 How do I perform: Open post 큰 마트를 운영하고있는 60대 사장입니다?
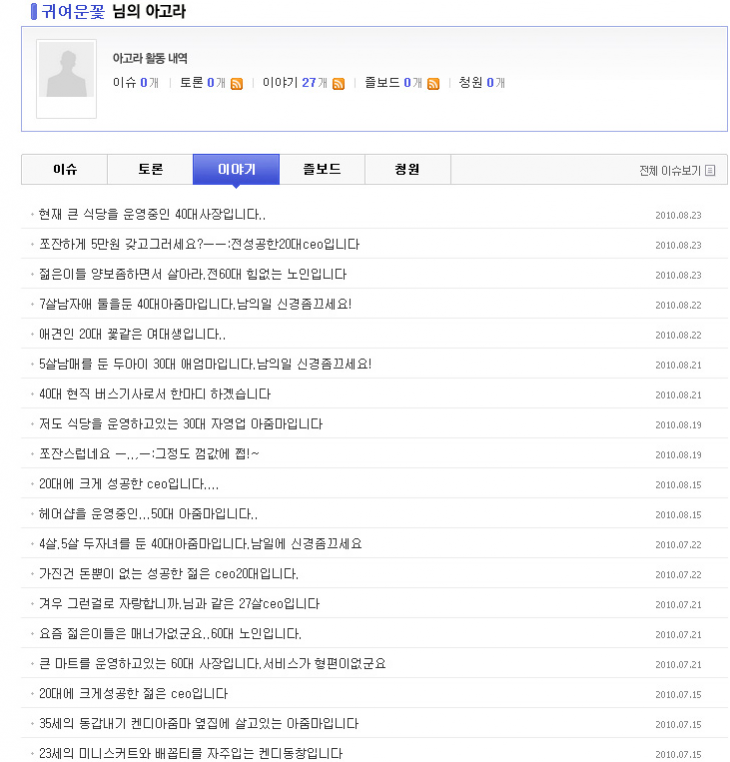pyautogui.click(x=212, y=664)
